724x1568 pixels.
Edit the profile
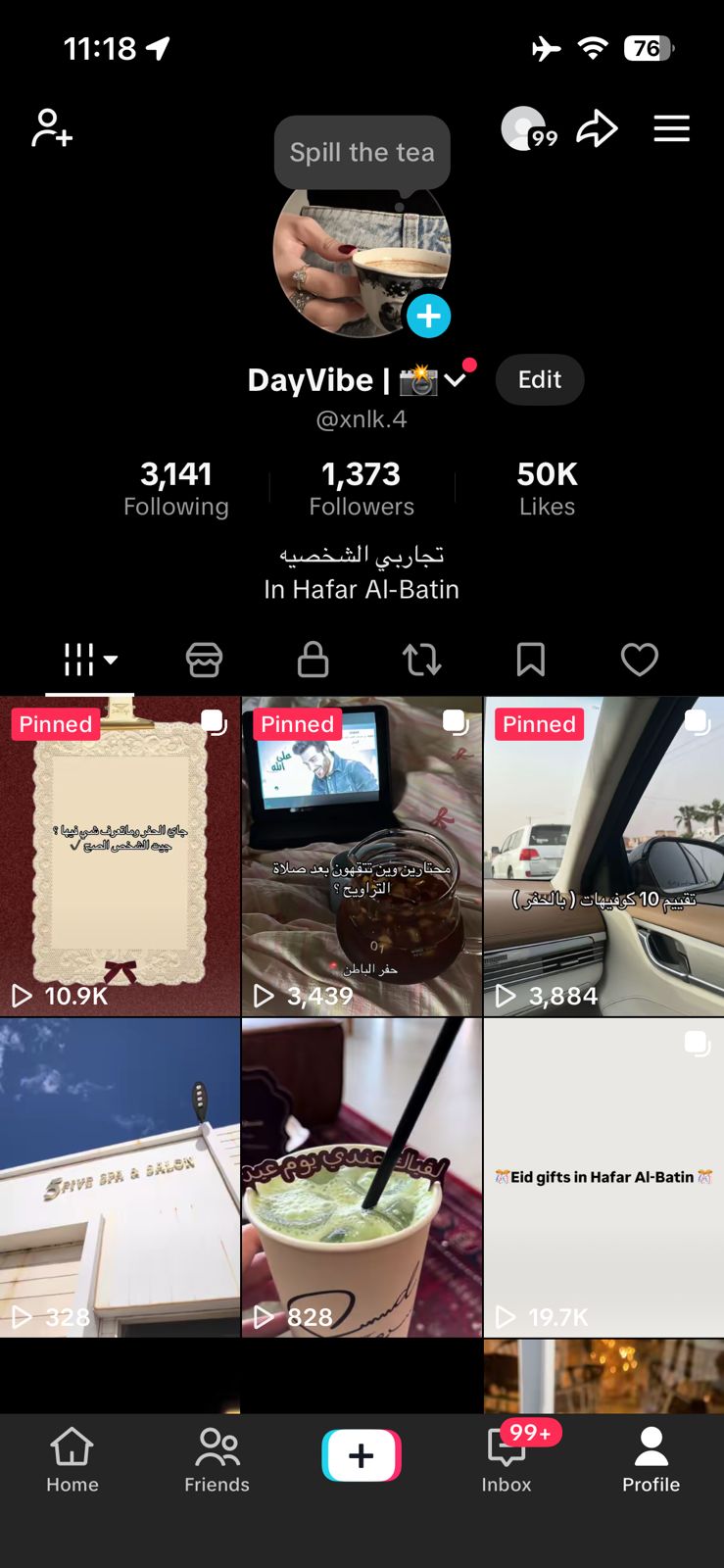tap(539, 380)
